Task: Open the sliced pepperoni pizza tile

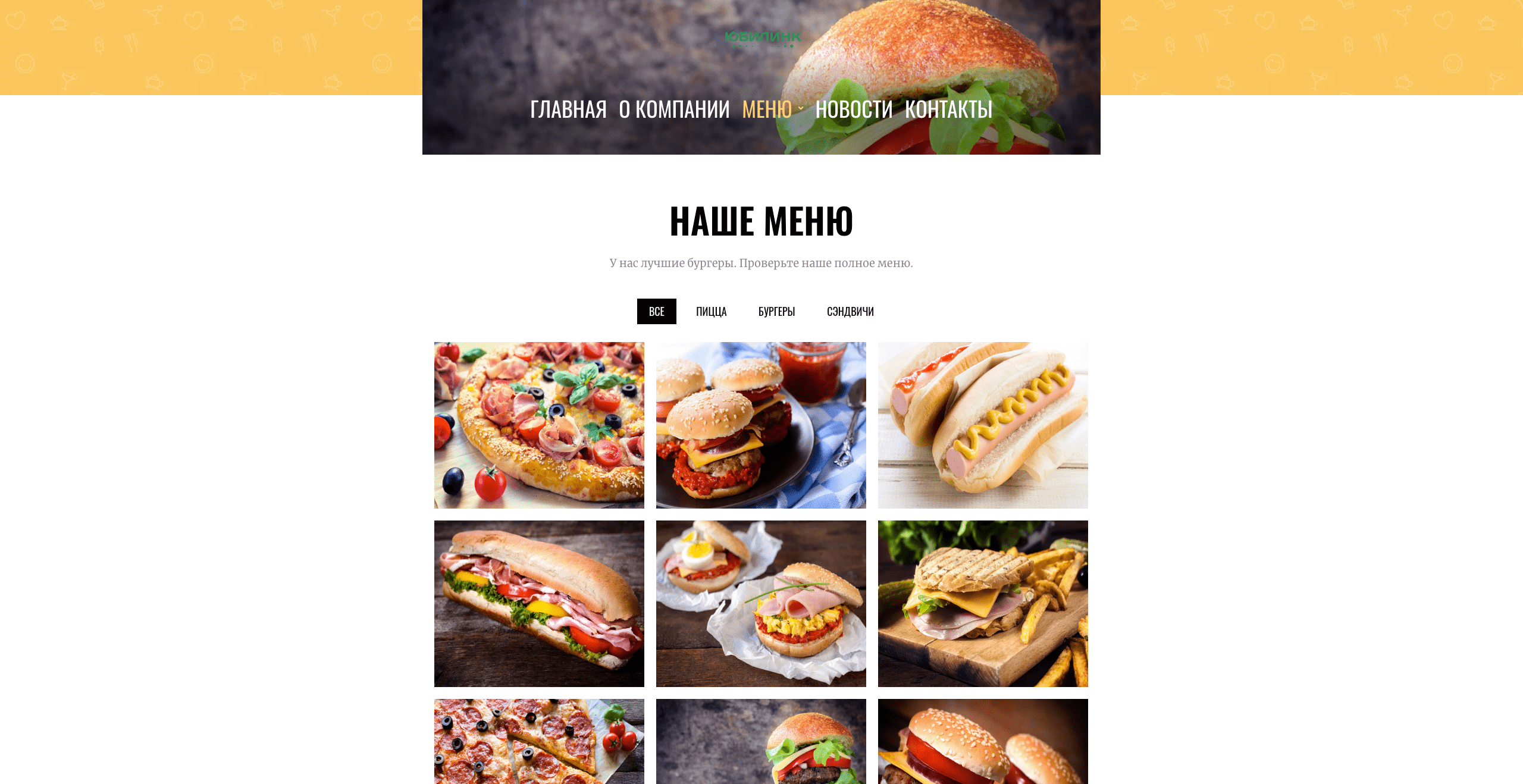Action: click(539, 741)
